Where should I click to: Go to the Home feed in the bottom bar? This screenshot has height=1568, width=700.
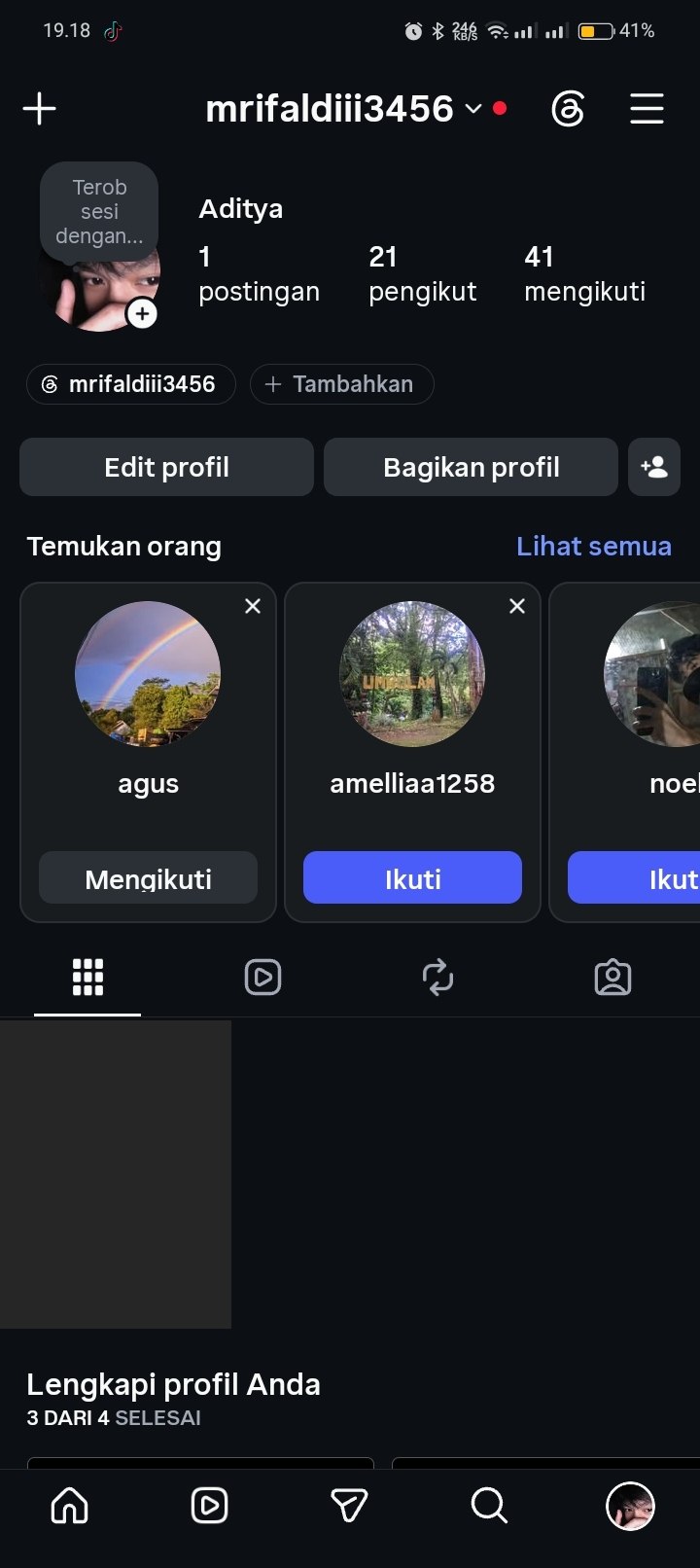point(69,1506)
